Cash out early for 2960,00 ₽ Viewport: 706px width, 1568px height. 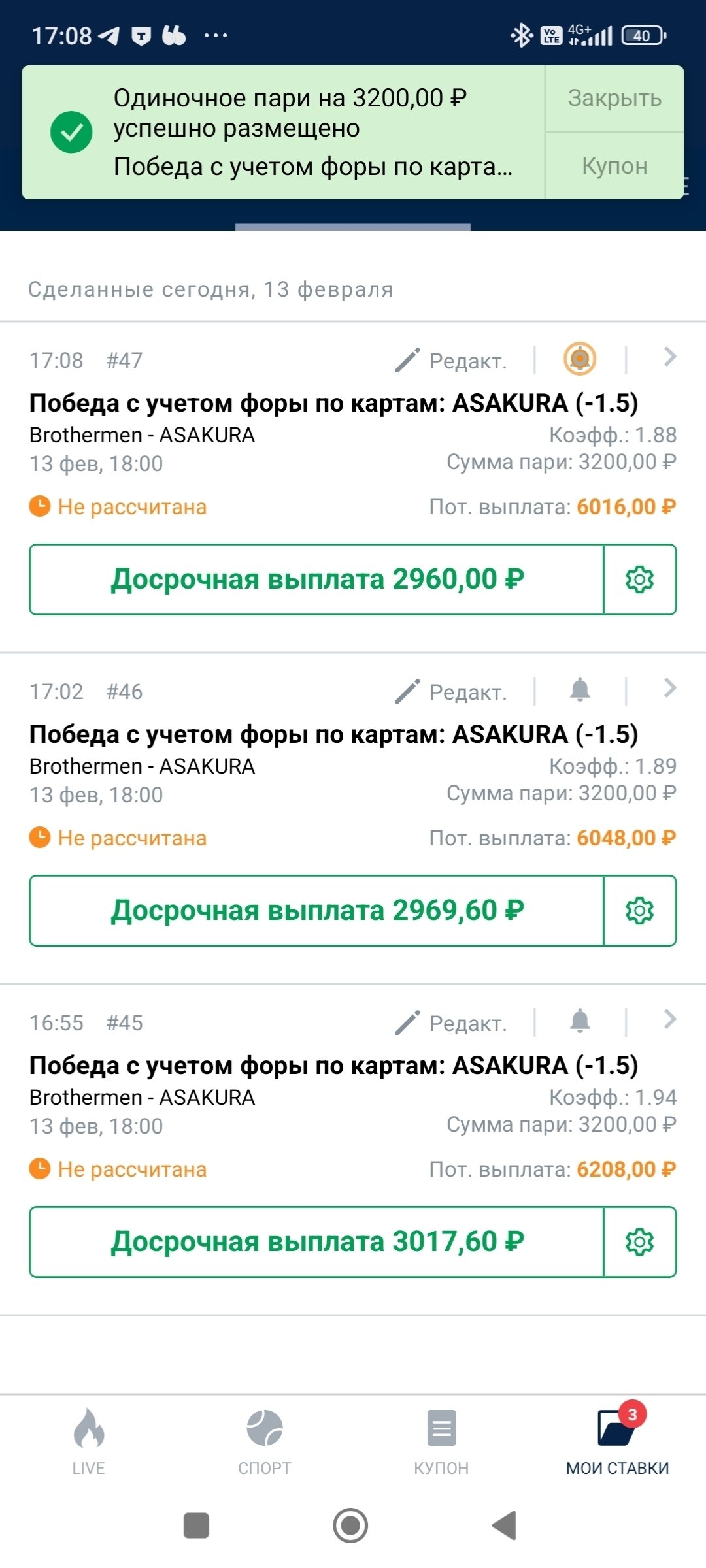[x=317, y=580]
